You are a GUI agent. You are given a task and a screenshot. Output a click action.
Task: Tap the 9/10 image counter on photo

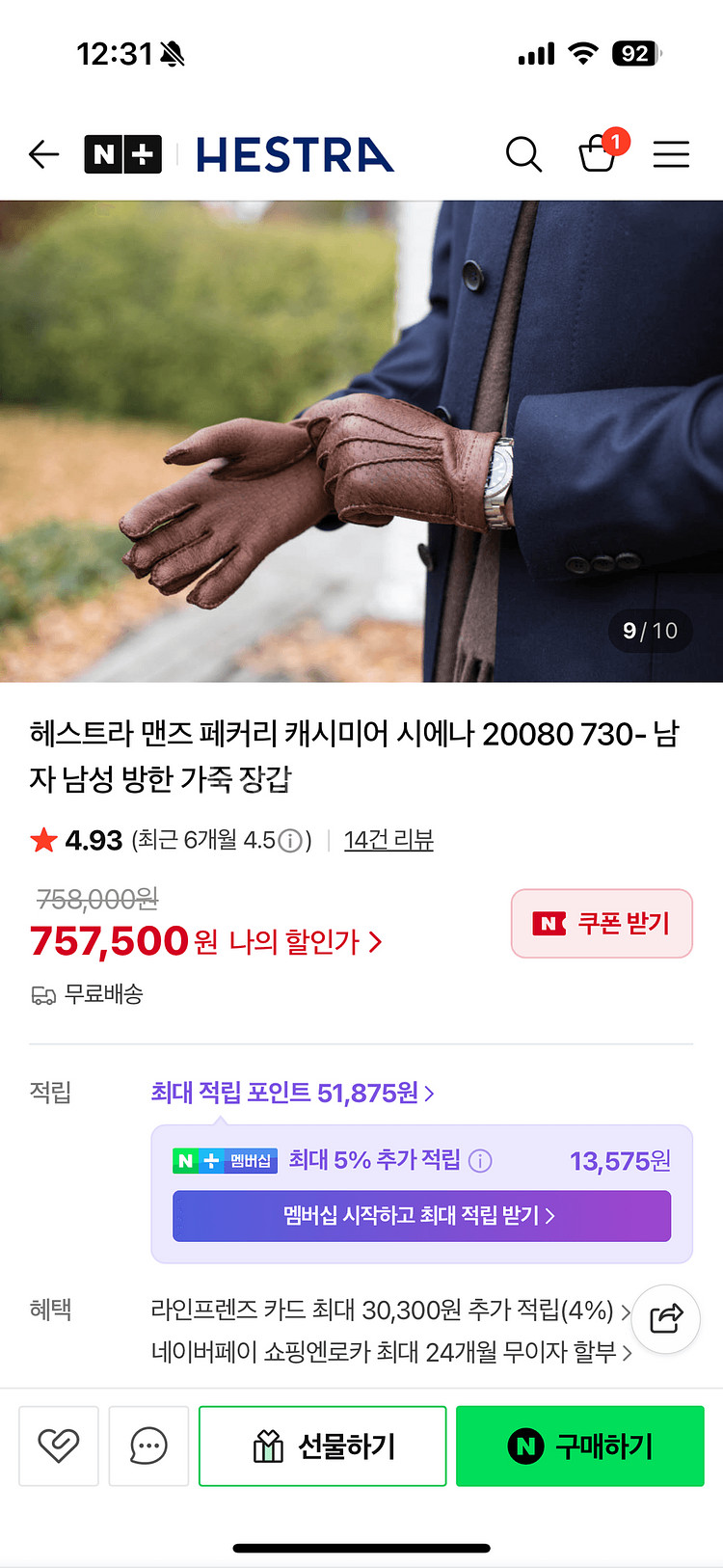point(651,632)
